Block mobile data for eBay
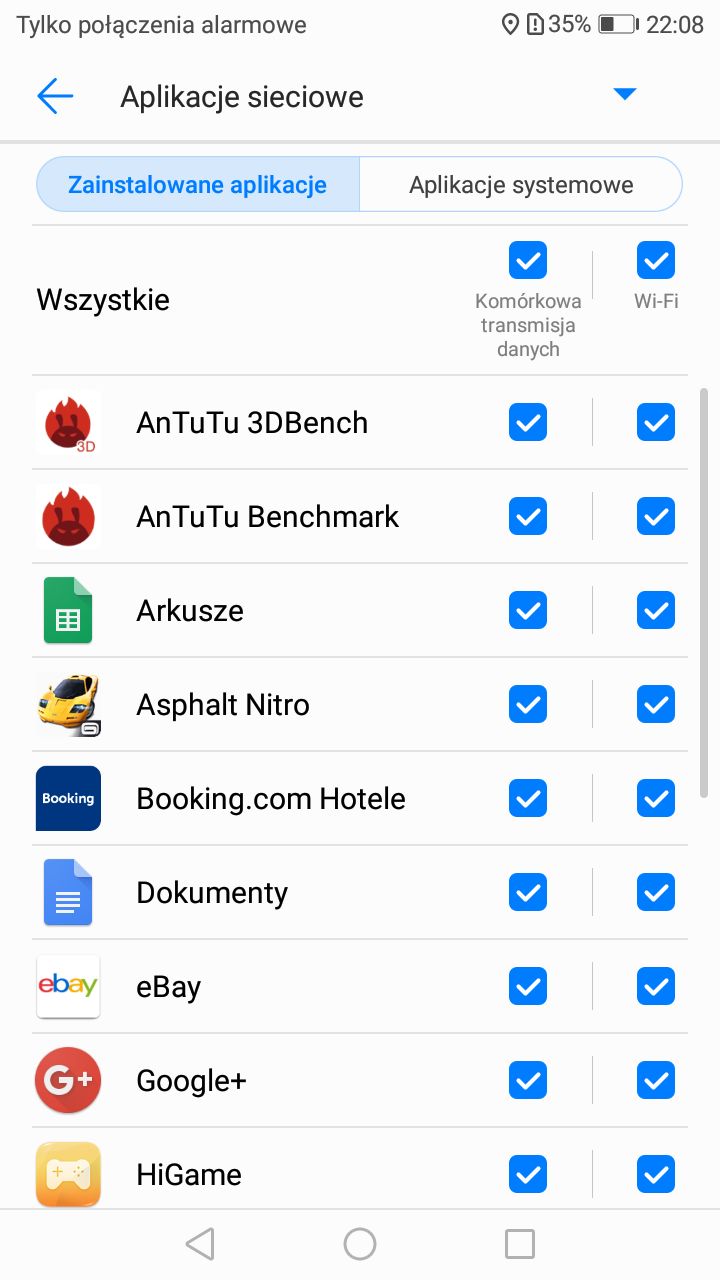The width and height of the screenshot is (720, 1280). [x=528, y=986]
